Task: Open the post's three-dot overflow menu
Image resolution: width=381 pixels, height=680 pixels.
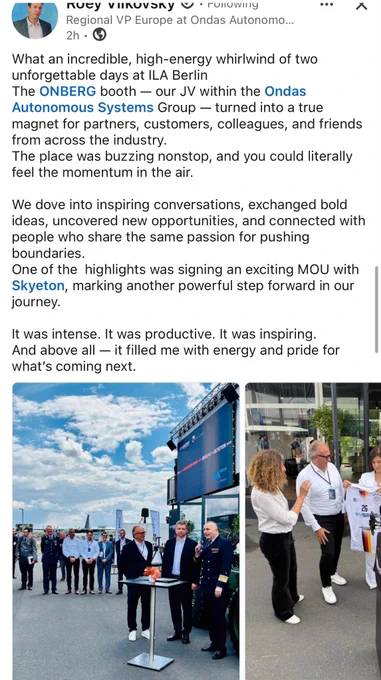Action: [326, 5]
